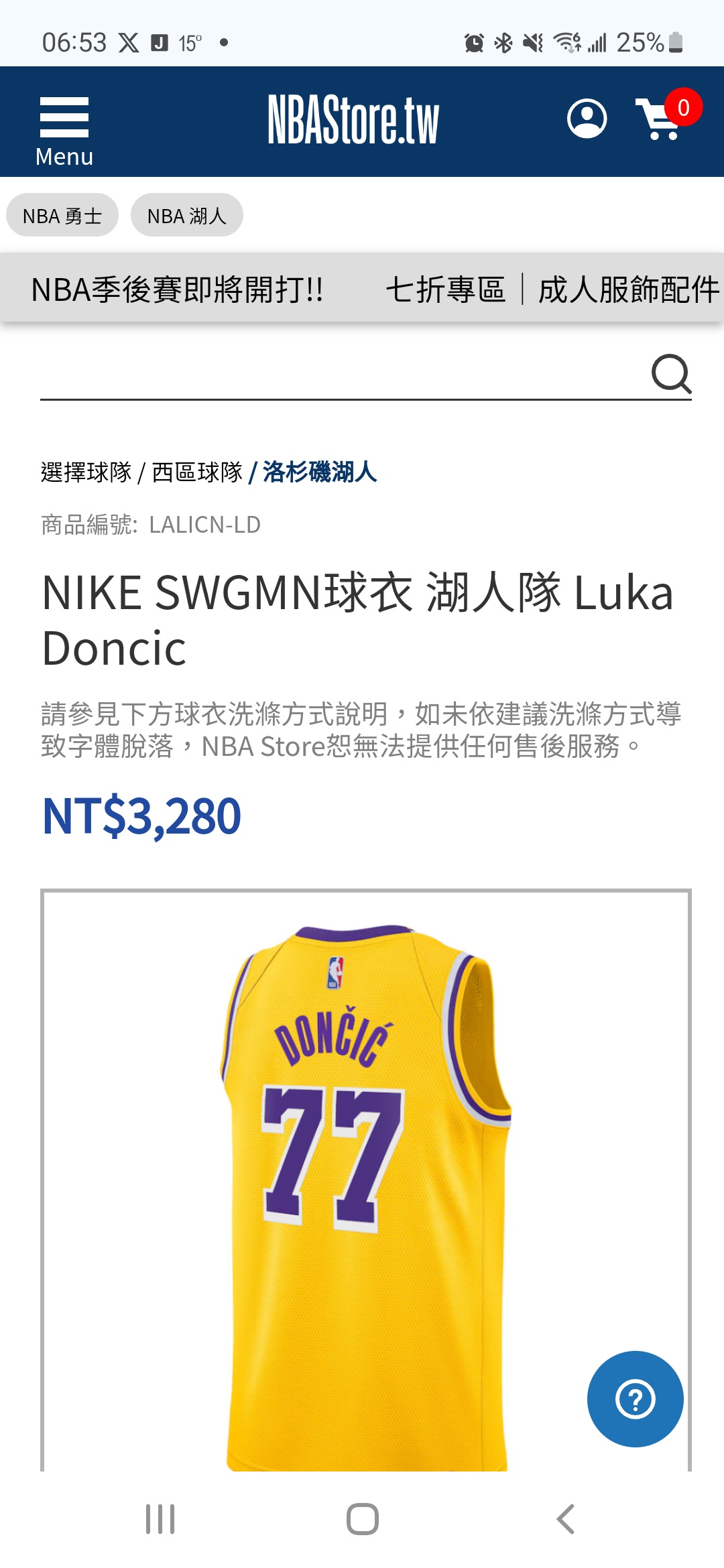Screen dimensions: 724x1568
Task: Enlarge the Doncic 77 jersey image
Action: tap(365, 1186)
